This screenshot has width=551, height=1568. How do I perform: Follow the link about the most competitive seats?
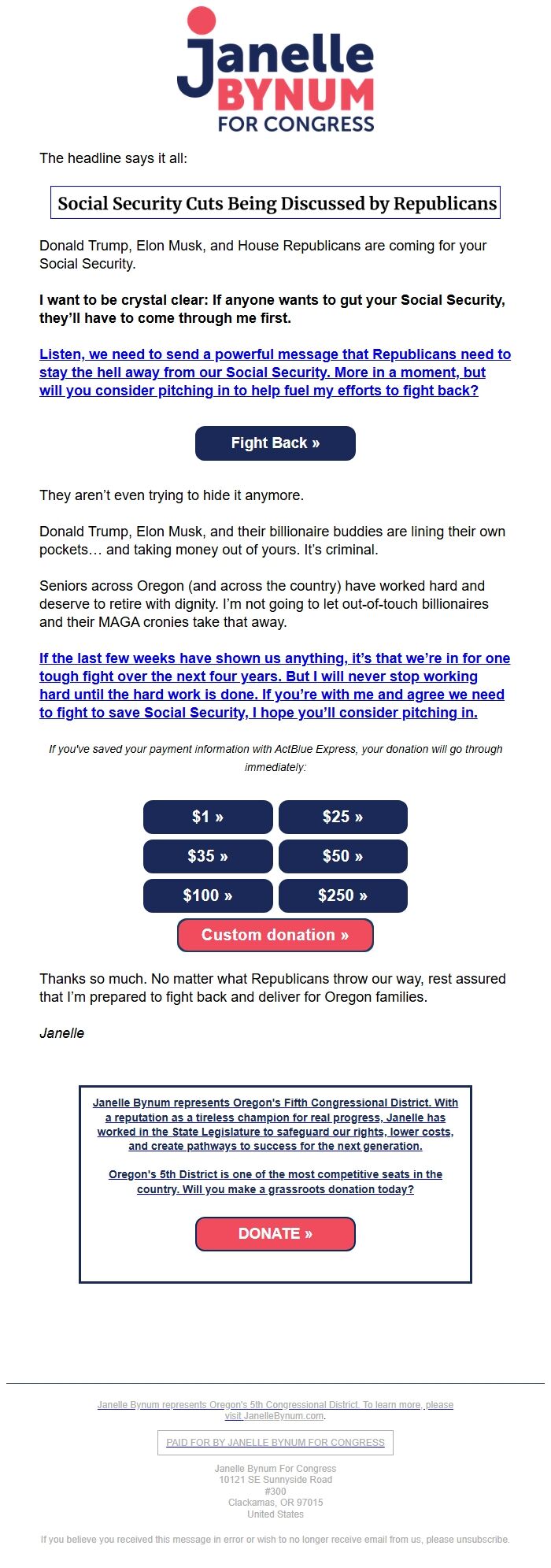tap(275, 1181)
